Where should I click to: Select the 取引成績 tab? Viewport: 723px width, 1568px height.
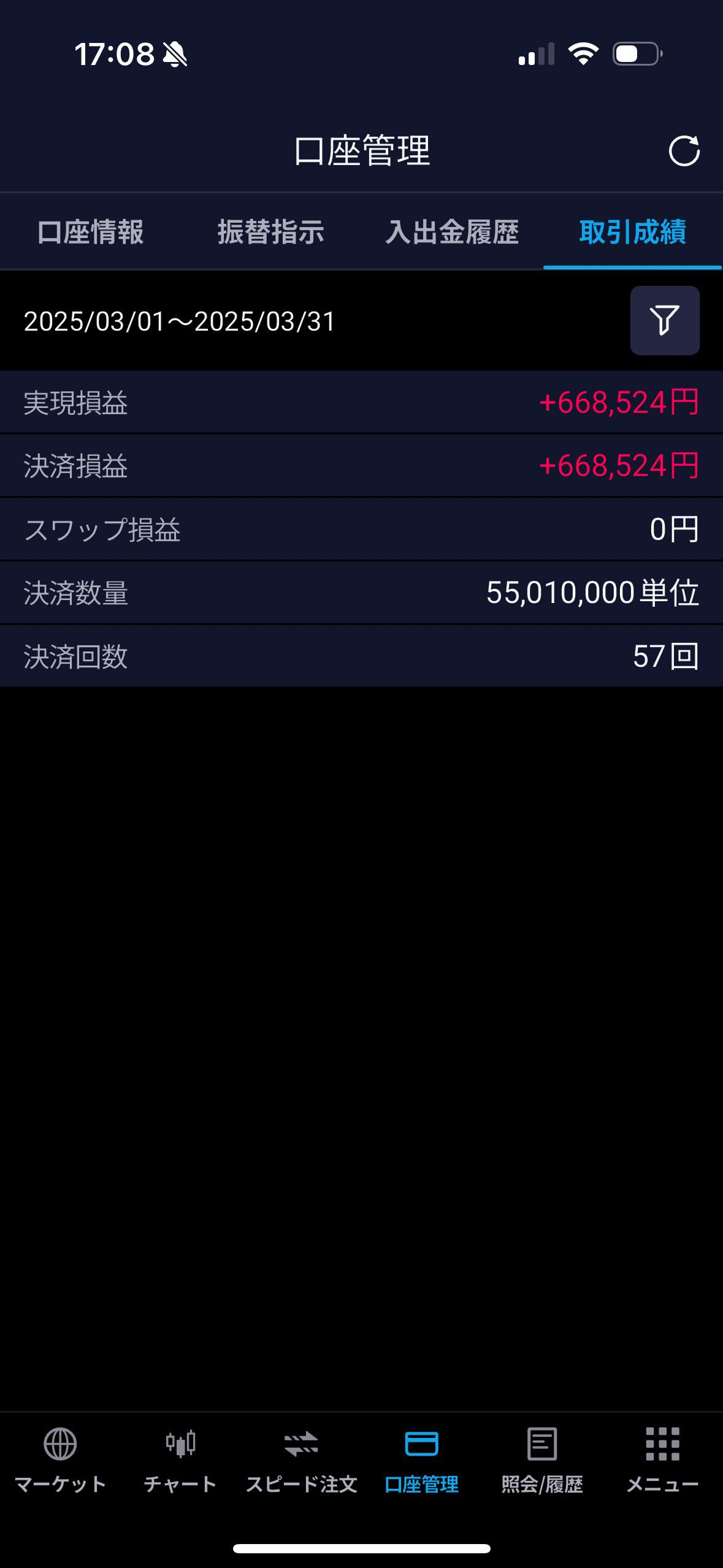click(x=632, y=233)
